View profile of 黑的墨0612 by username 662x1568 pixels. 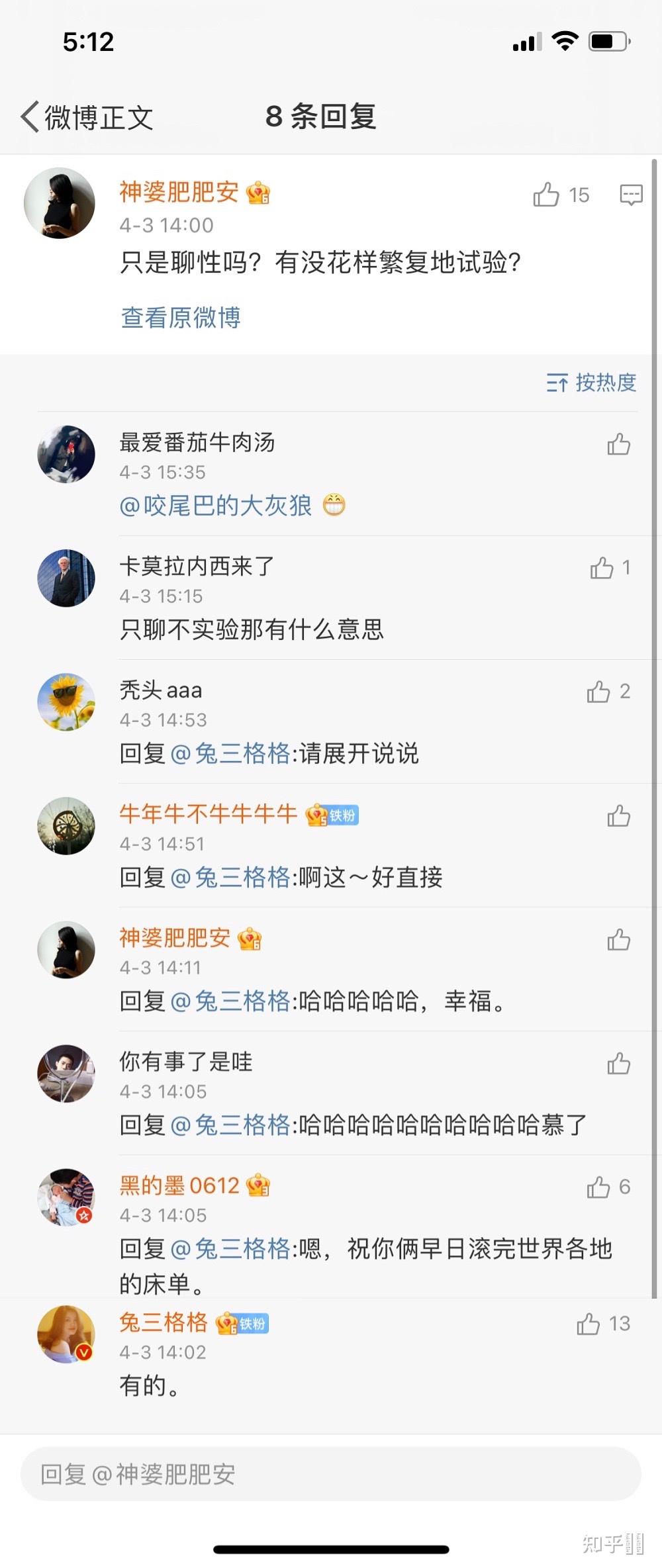tap(179, 1185)
